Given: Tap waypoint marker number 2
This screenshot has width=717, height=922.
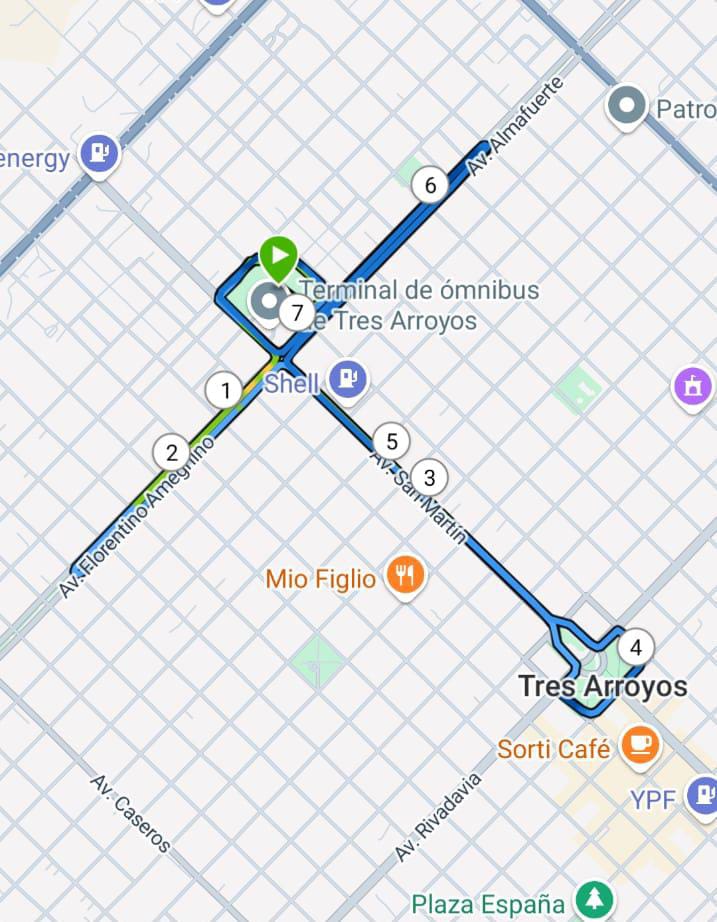Looking at the screenshot, I should coord(171,452).
